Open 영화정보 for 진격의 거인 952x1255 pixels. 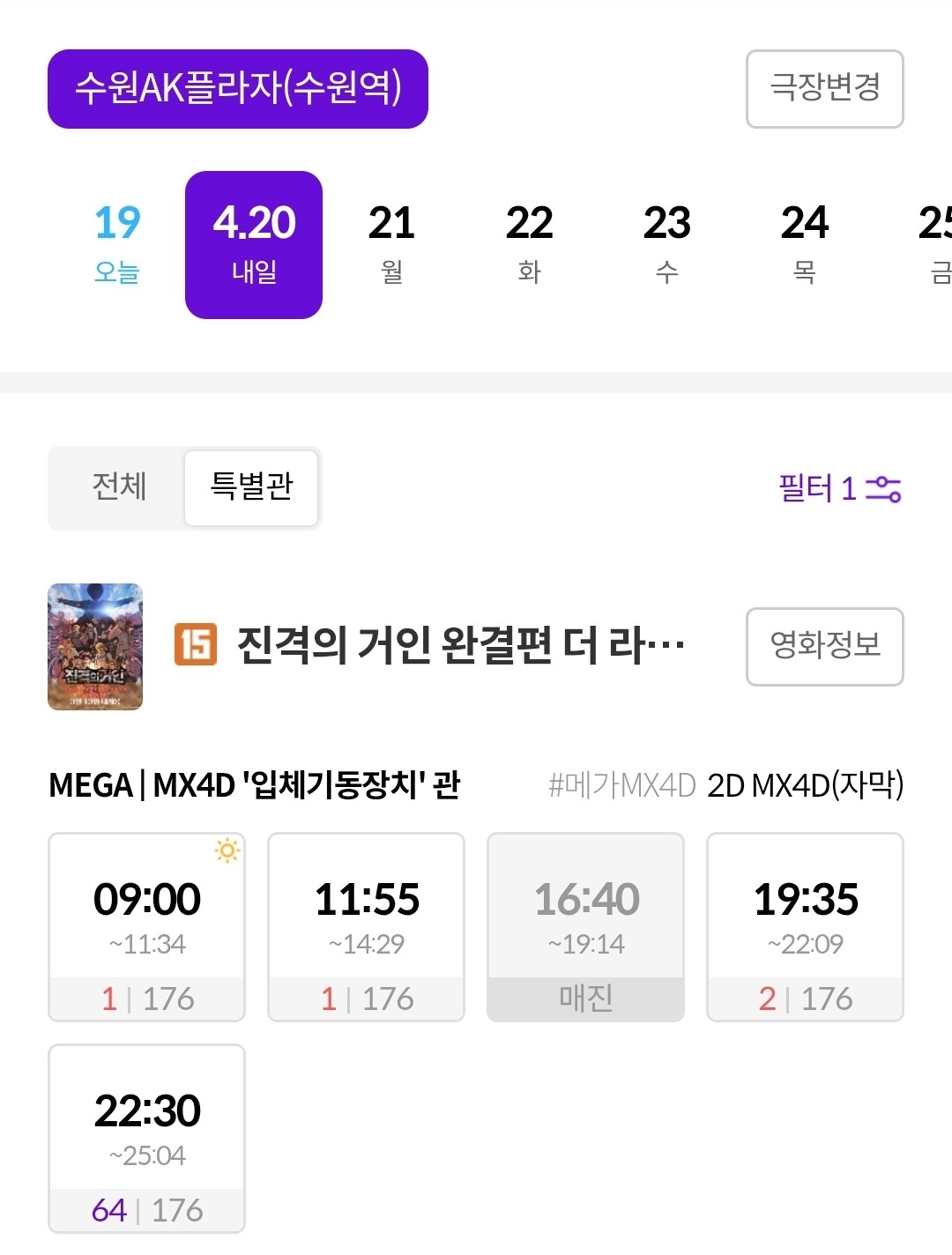pyautogui.click(x=824, y=646)
